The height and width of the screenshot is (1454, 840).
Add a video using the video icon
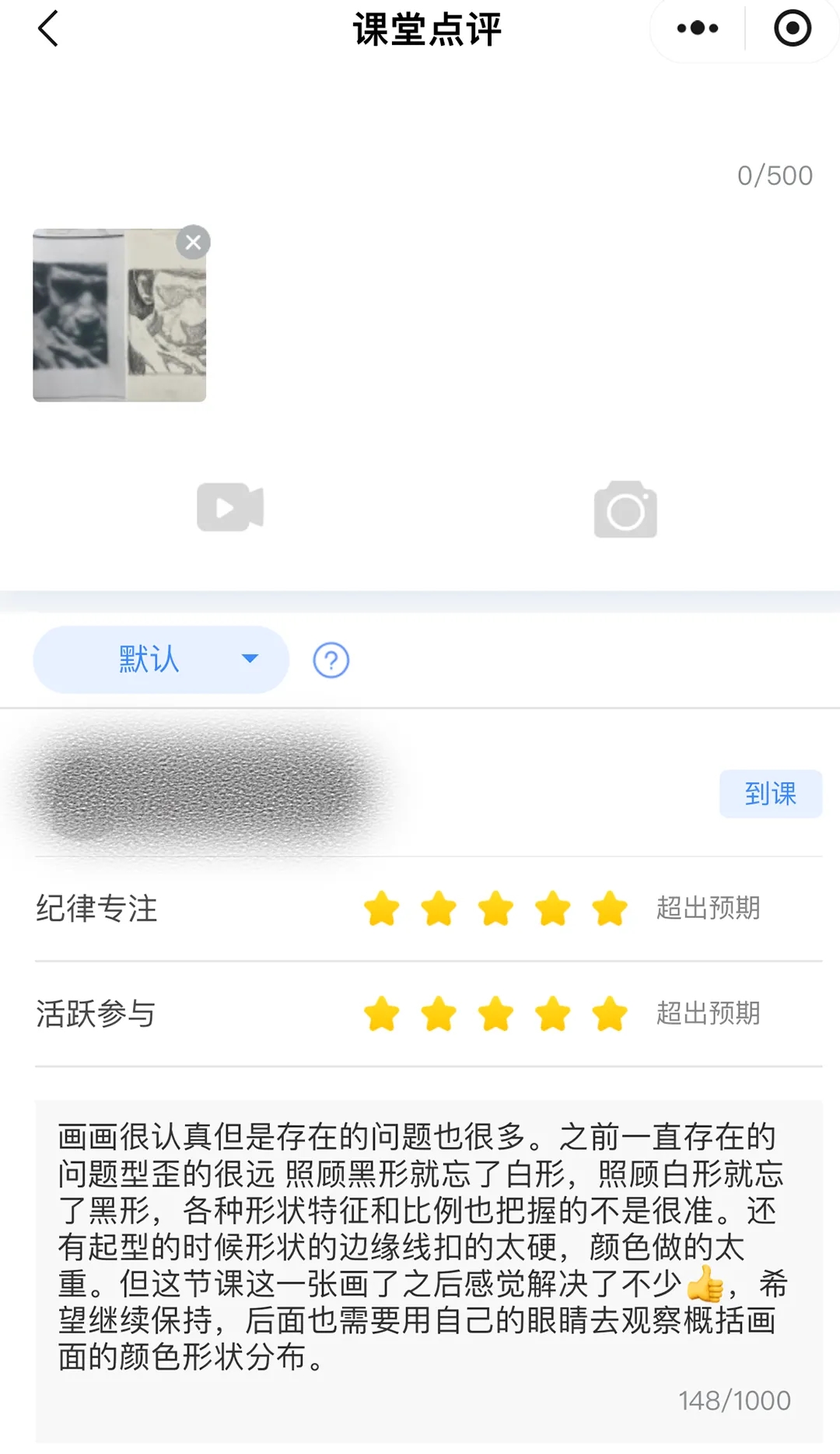[x=230, y=507]
